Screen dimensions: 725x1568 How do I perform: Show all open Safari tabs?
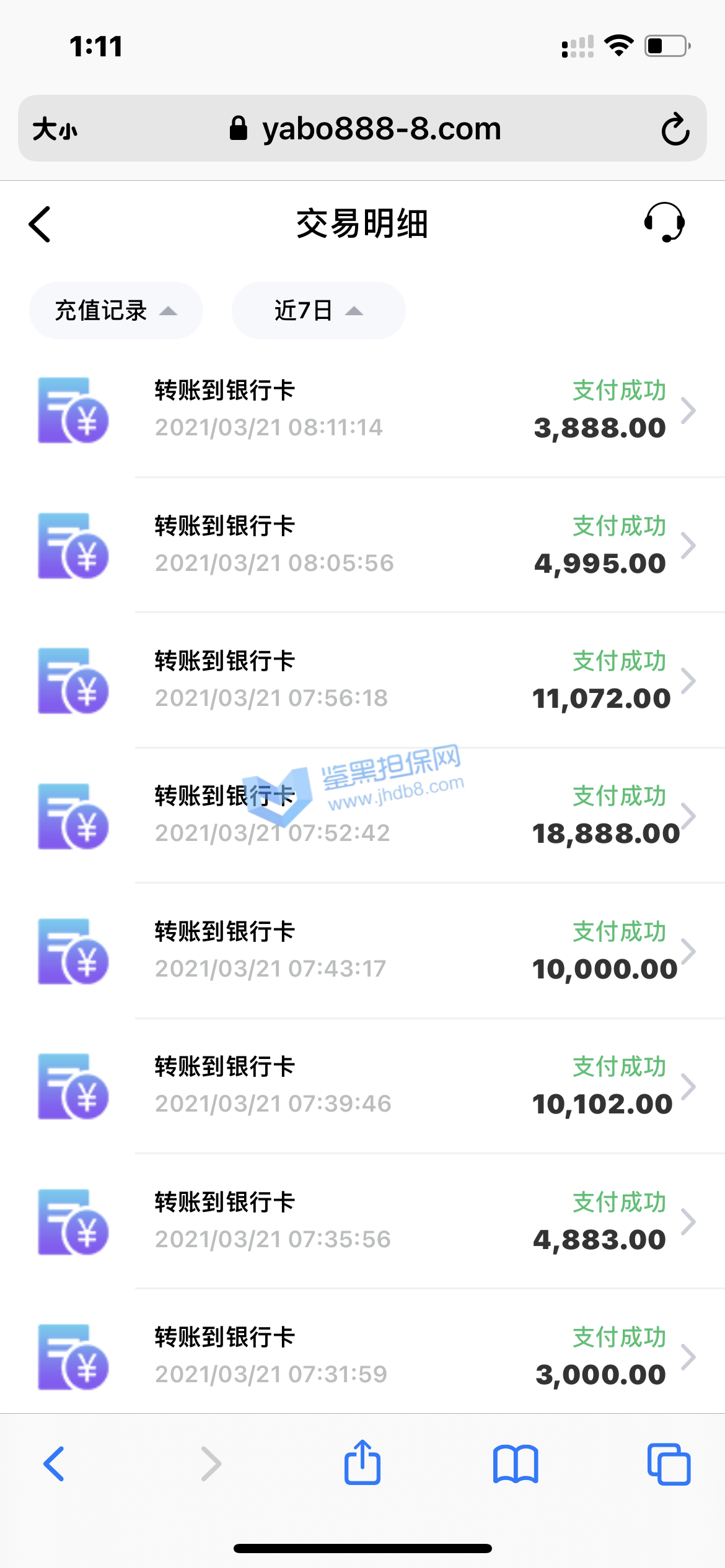pyautogui.click(x=669, y=1464)
